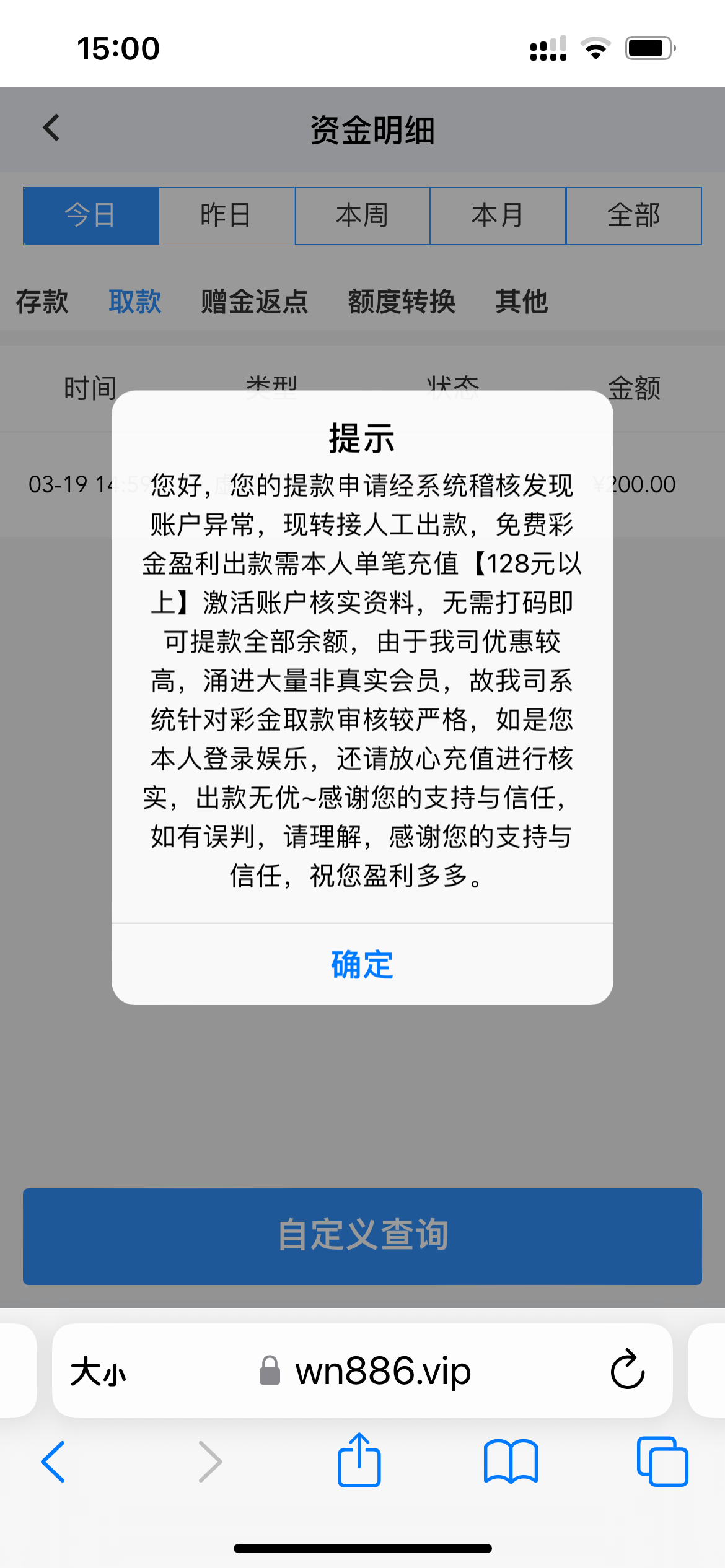Select the 全部 date filter
725x1568 pixels.
click(634, 215)
